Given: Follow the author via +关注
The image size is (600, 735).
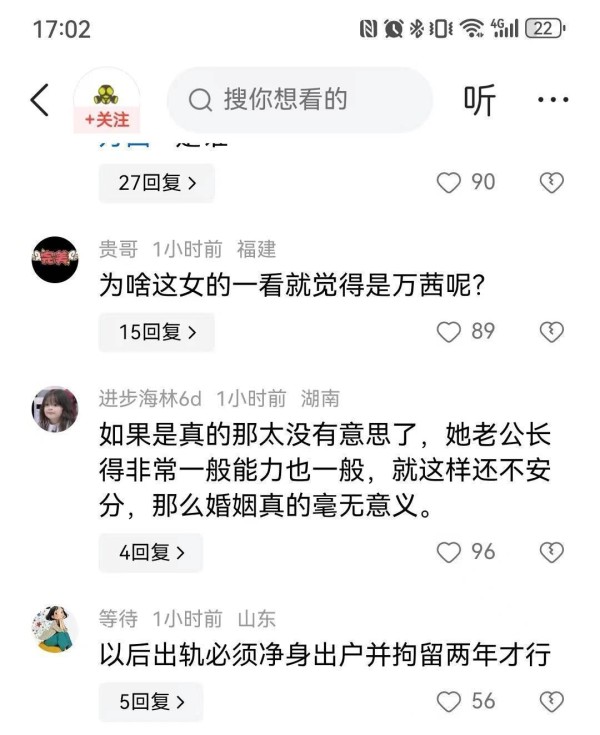Looking at the screenshot, I should (x=106, y=119).
